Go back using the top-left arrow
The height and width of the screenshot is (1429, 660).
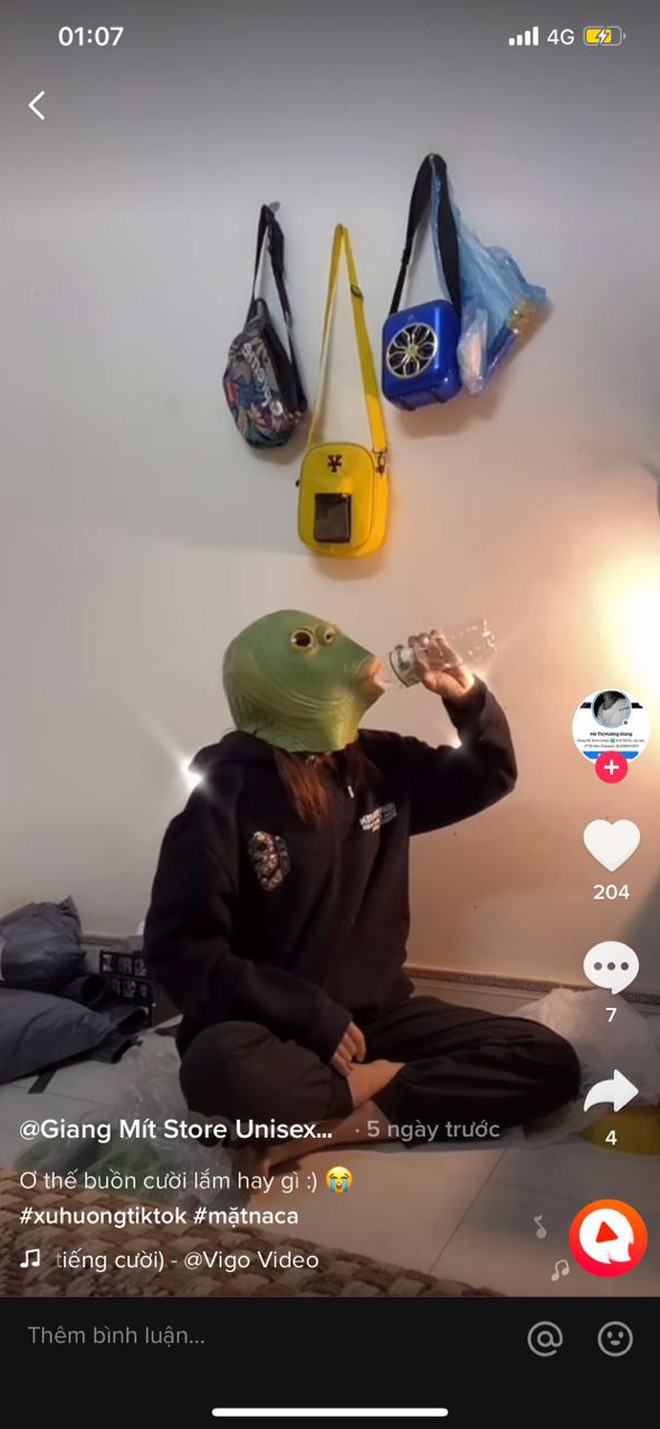[x=37, y=105]
